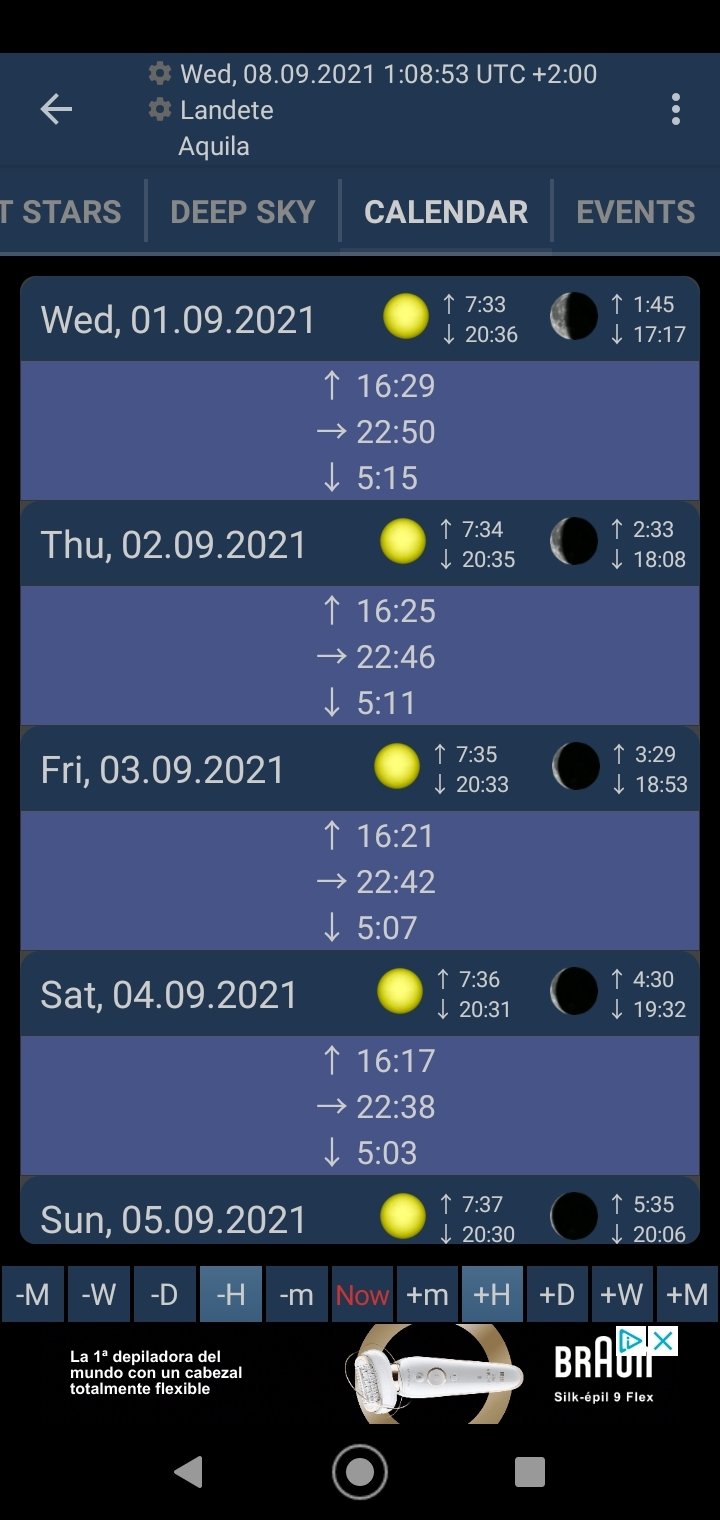Rewind one minute with -m
The width and height of the screenshot is (720, 1520).
296,1295
